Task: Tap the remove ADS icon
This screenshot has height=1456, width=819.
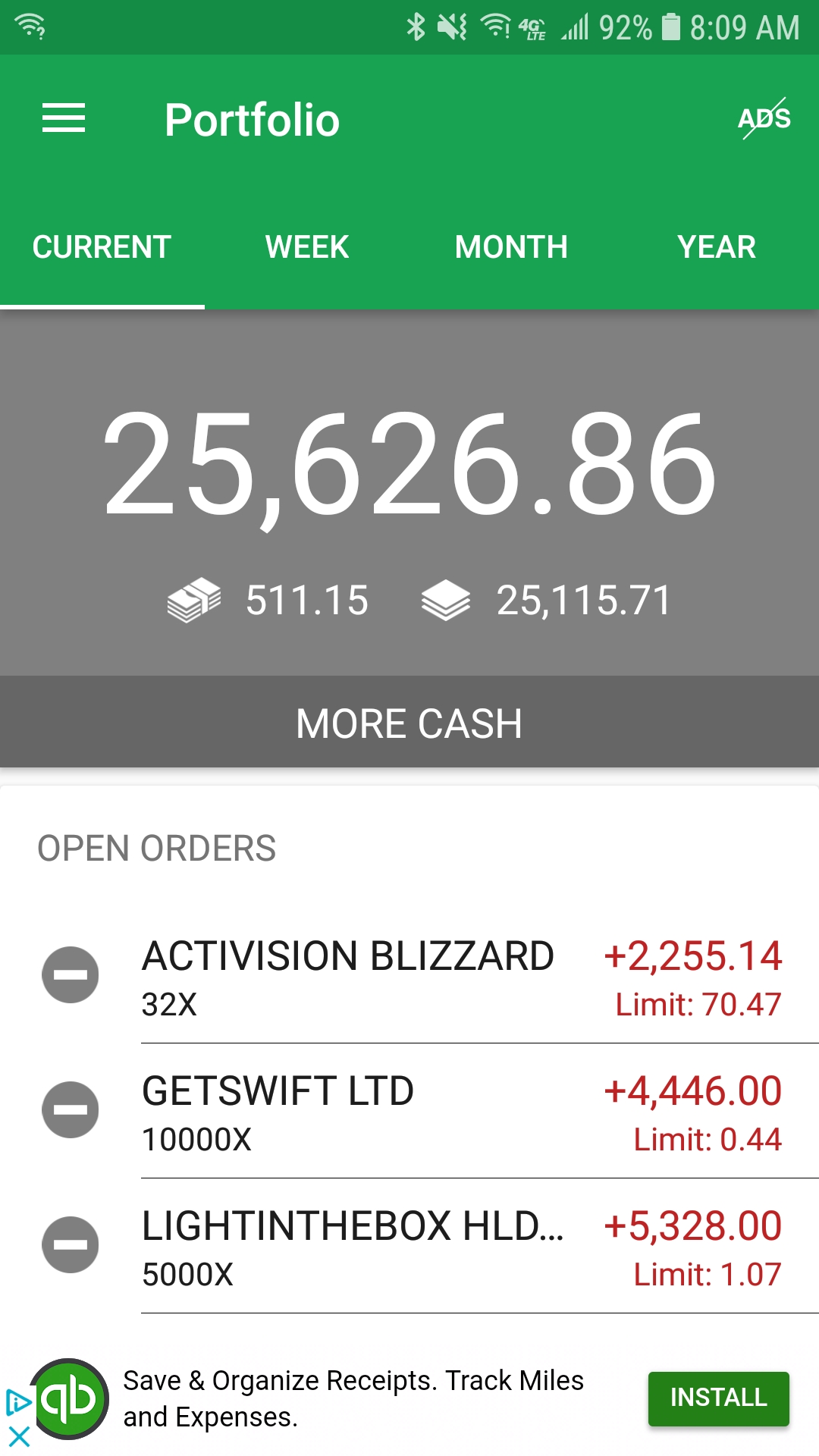Action: click(764, 118)
